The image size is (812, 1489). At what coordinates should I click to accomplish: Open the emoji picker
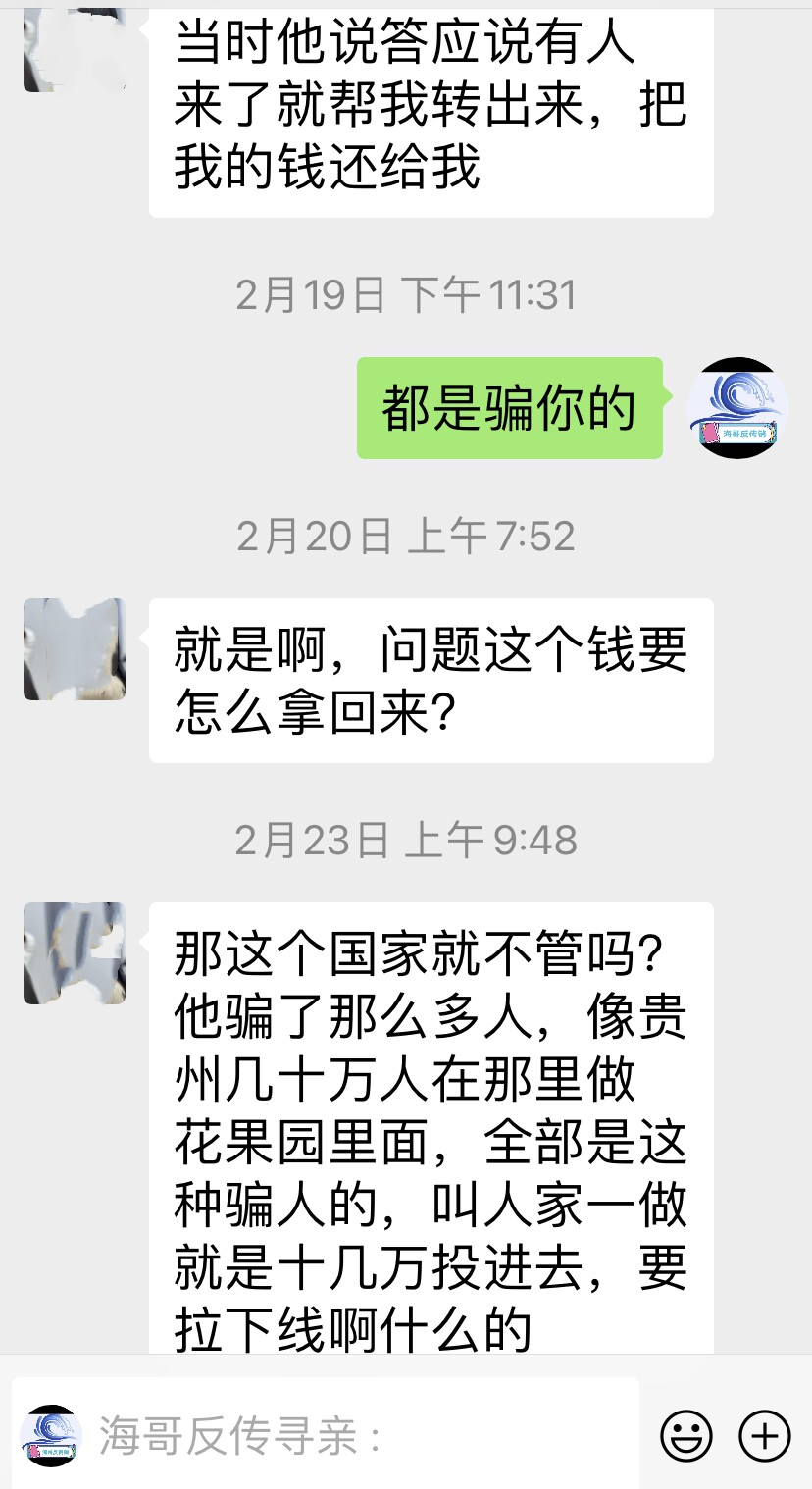pyautogui.click(x=685, y=1437)
